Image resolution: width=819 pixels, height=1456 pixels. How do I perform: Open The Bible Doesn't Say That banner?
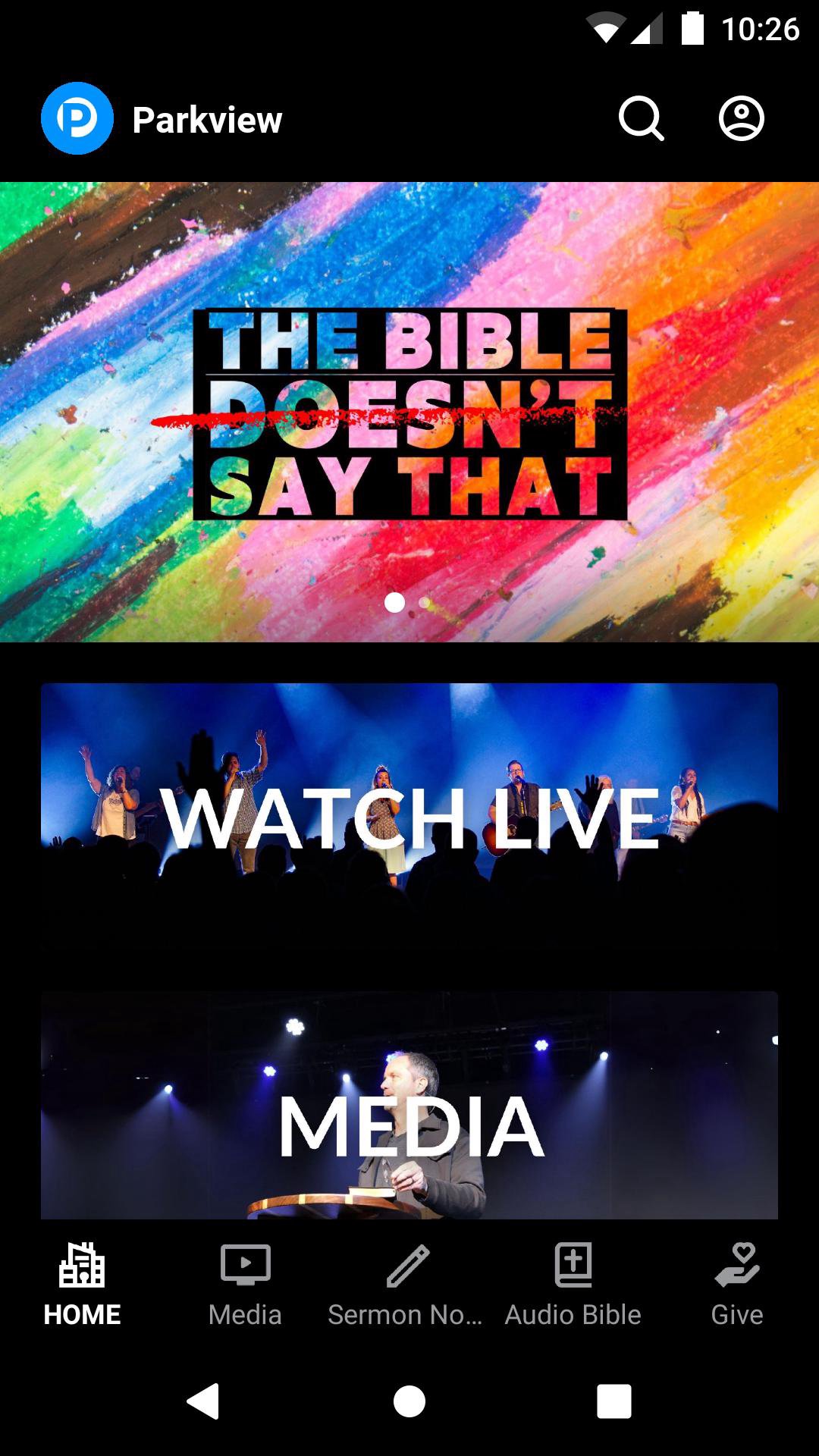click(x=409, y=412)
